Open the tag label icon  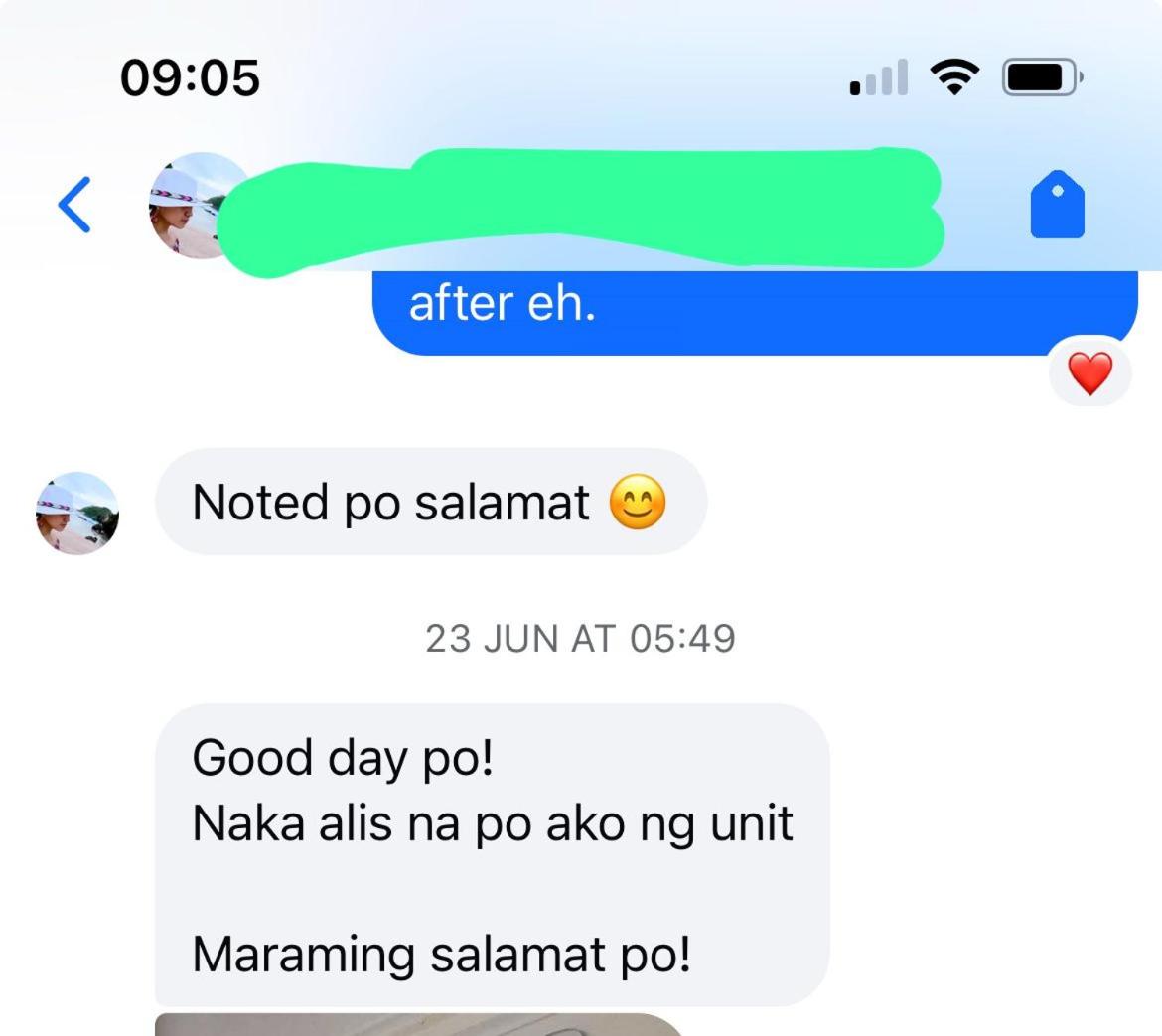click(x=1057, y=205)
